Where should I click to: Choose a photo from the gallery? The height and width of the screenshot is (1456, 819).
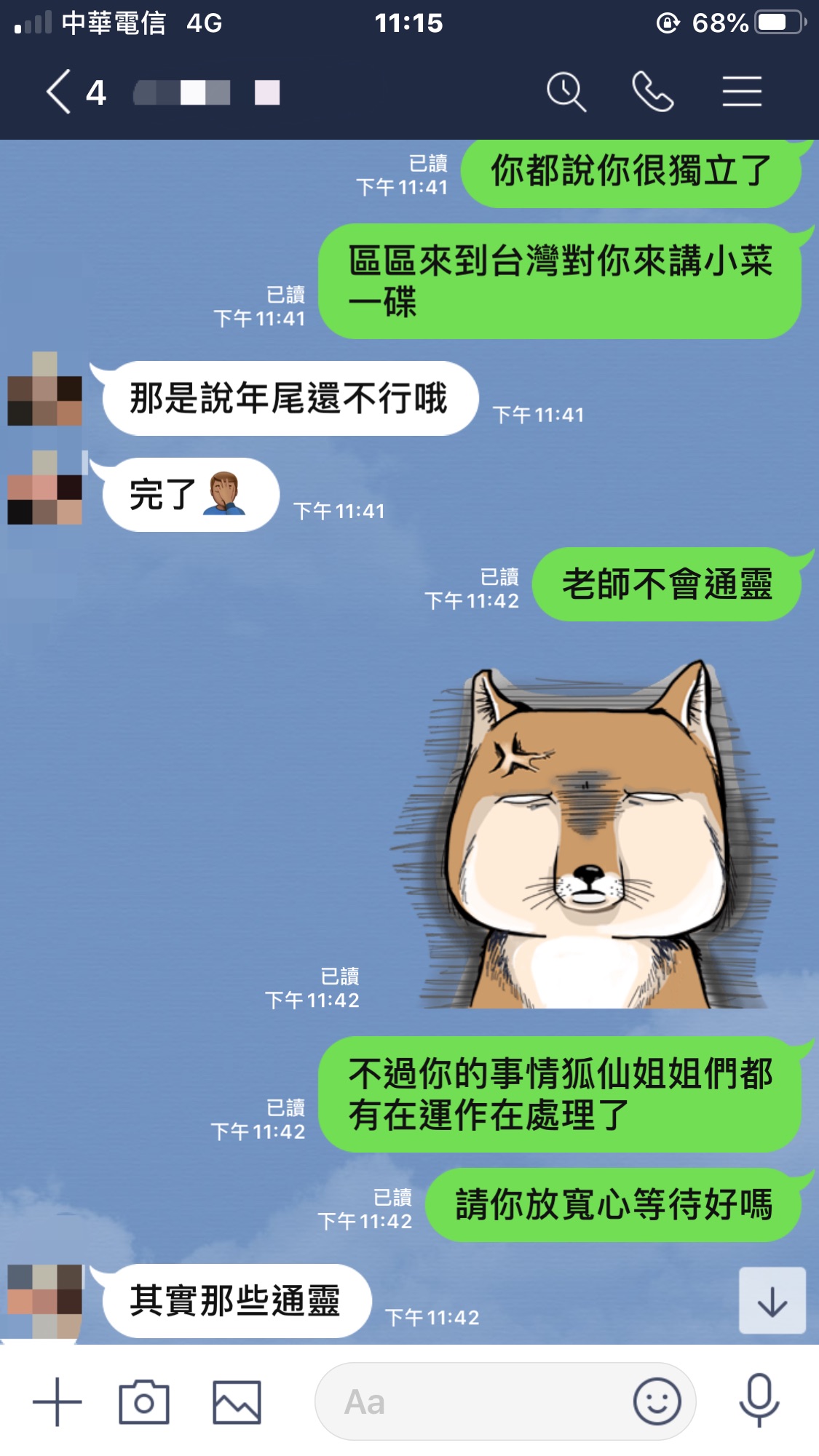click(x=237, y=1401)
